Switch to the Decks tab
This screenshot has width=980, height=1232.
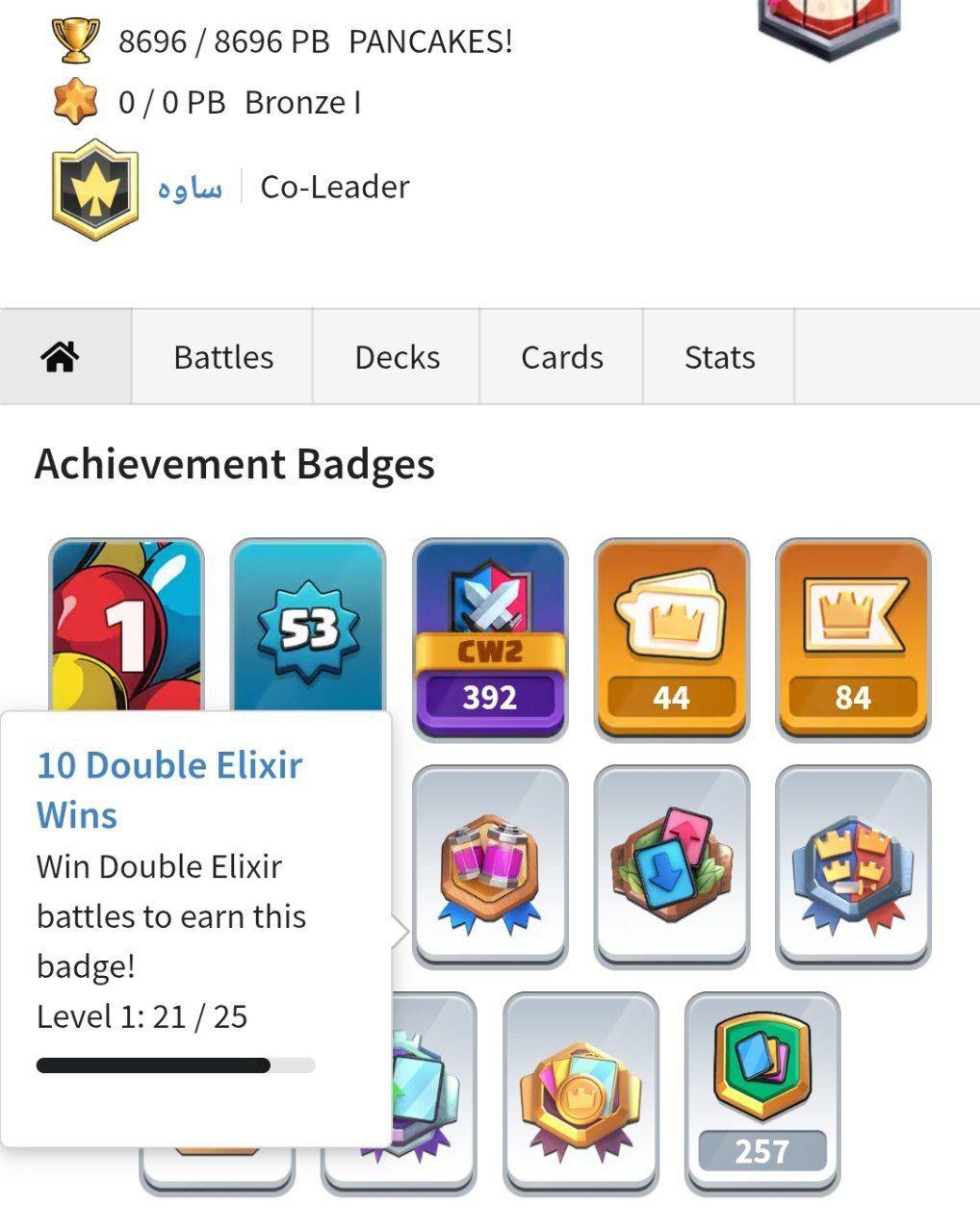tap(397, 357)
